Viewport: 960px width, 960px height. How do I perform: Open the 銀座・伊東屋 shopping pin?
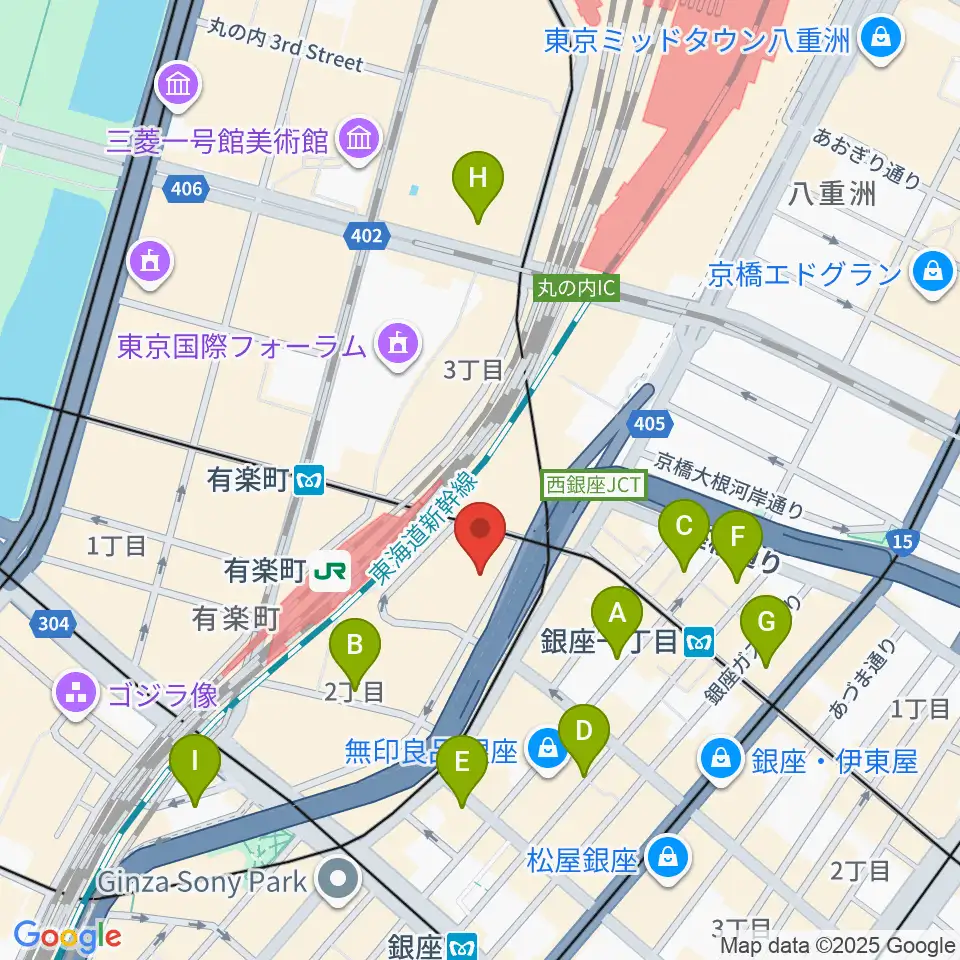coord(722,760)
